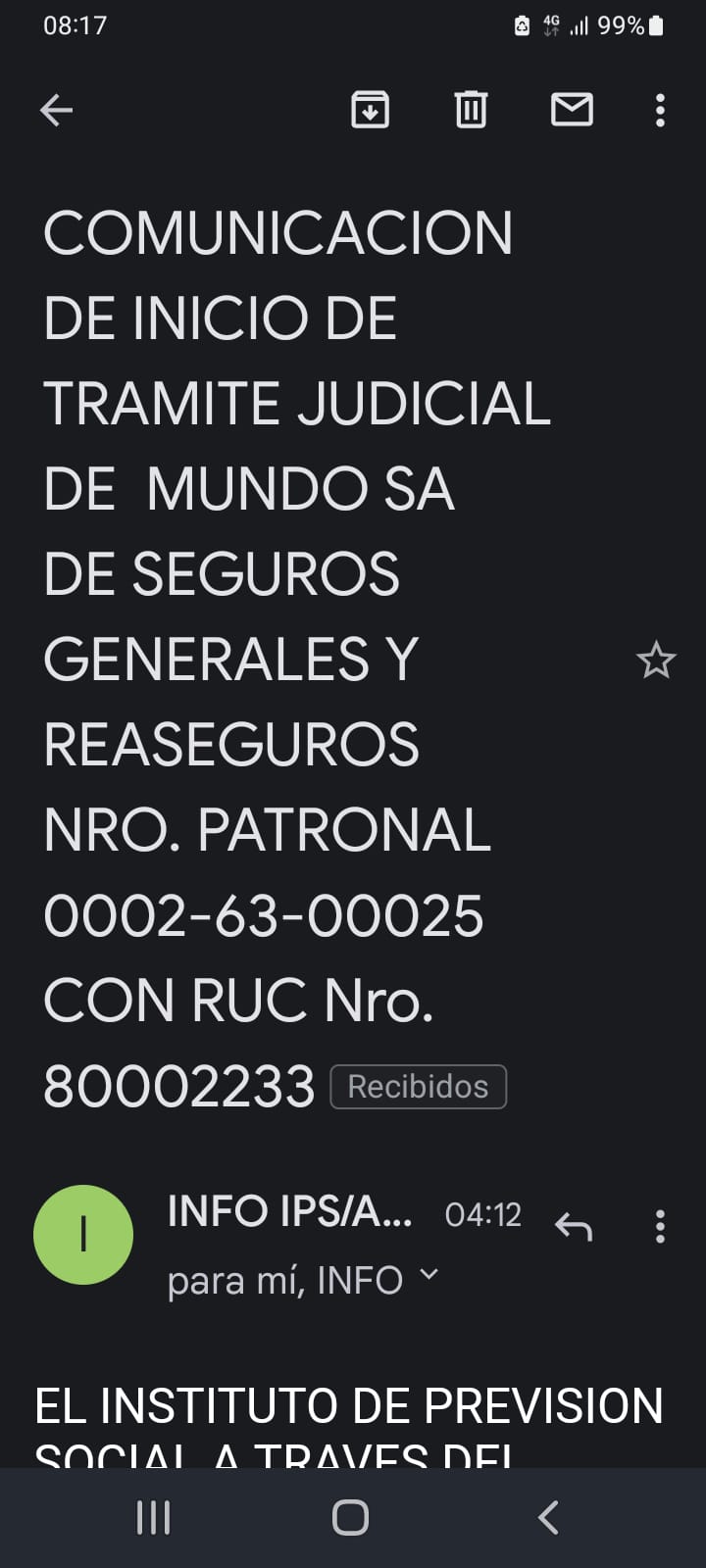
Task: Reply to the INFO IPS message
Action: (x=574, y=1226)
